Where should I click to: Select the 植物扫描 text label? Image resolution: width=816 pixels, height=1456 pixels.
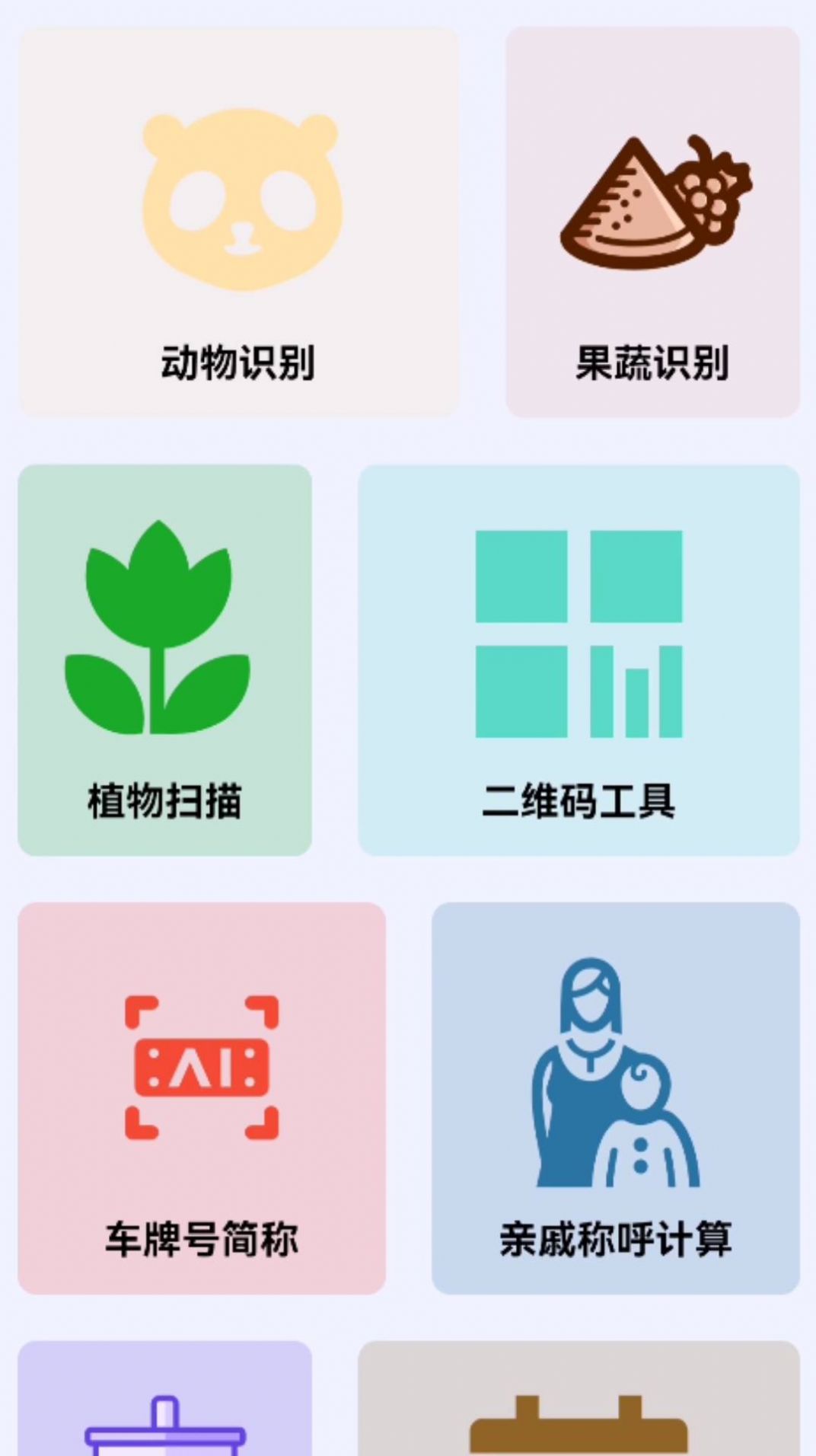[163, 800]
